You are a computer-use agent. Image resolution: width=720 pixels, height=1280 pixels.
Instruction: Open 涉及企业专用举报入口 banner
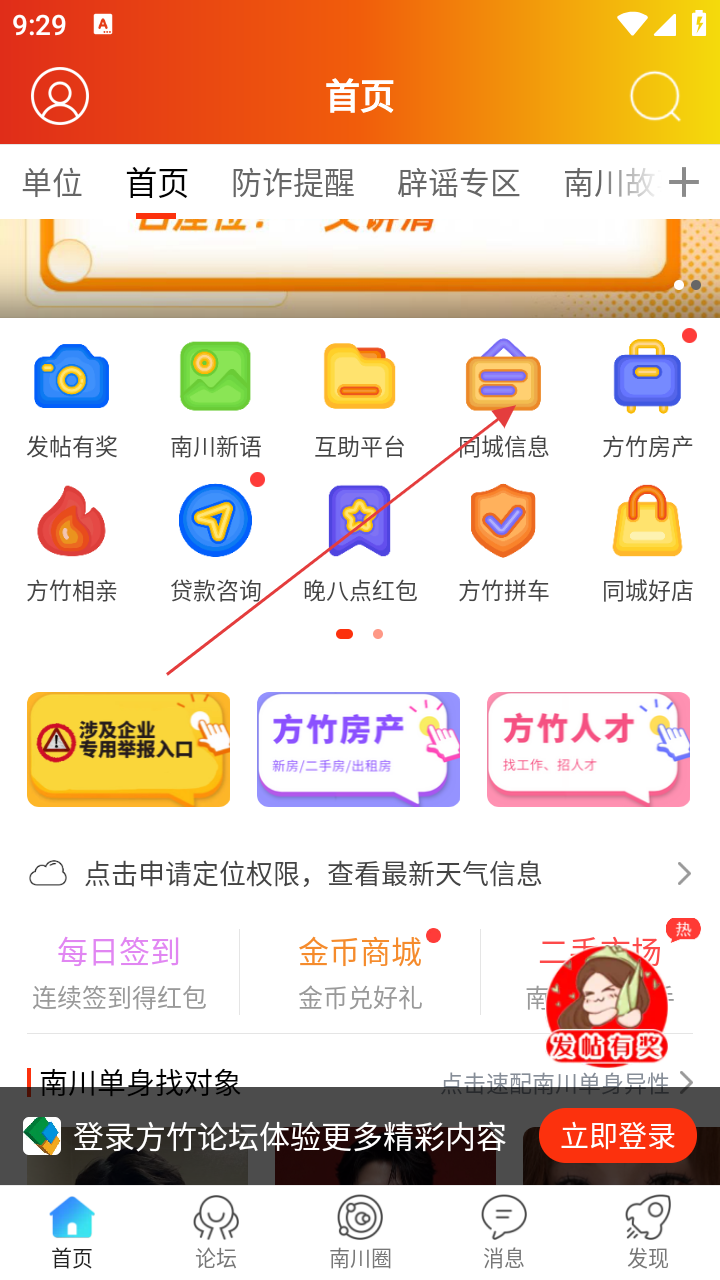[x=128, y=749]
